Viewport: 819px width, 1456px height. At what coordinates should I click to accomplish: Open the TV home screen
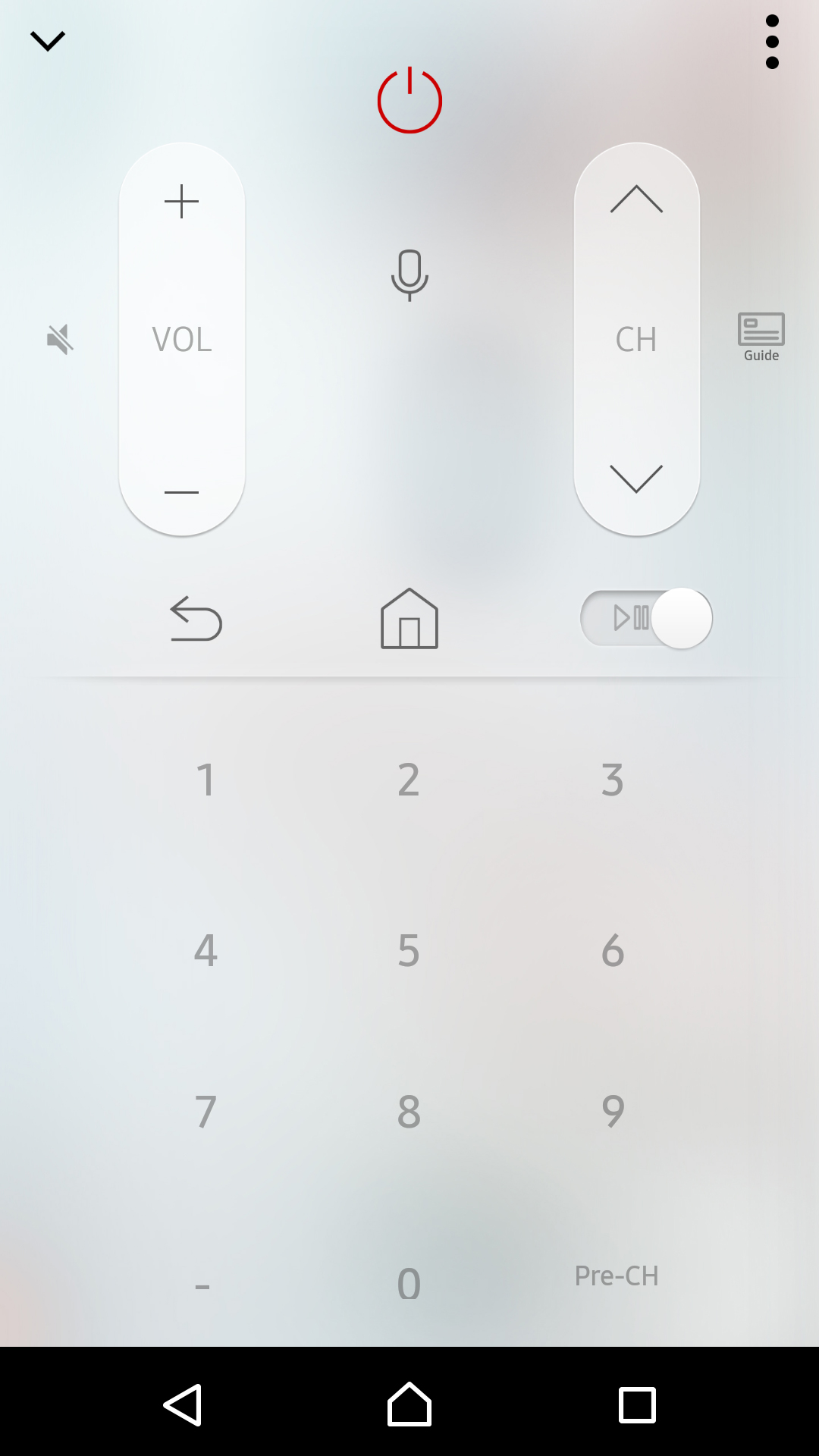[409, 618]
